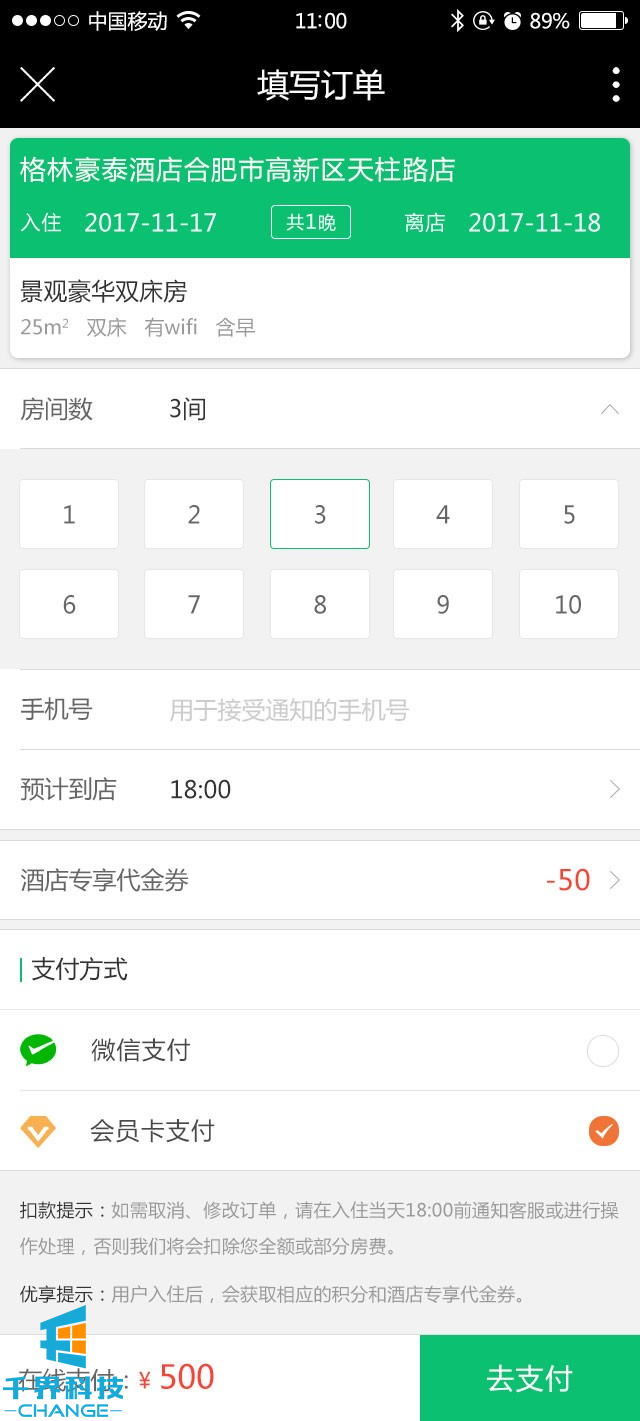Image resolution: width=640 pixels, height=1421 pixels.
Task: Select 会员卡支付 payment option
Action: (x=603, y=1131)
